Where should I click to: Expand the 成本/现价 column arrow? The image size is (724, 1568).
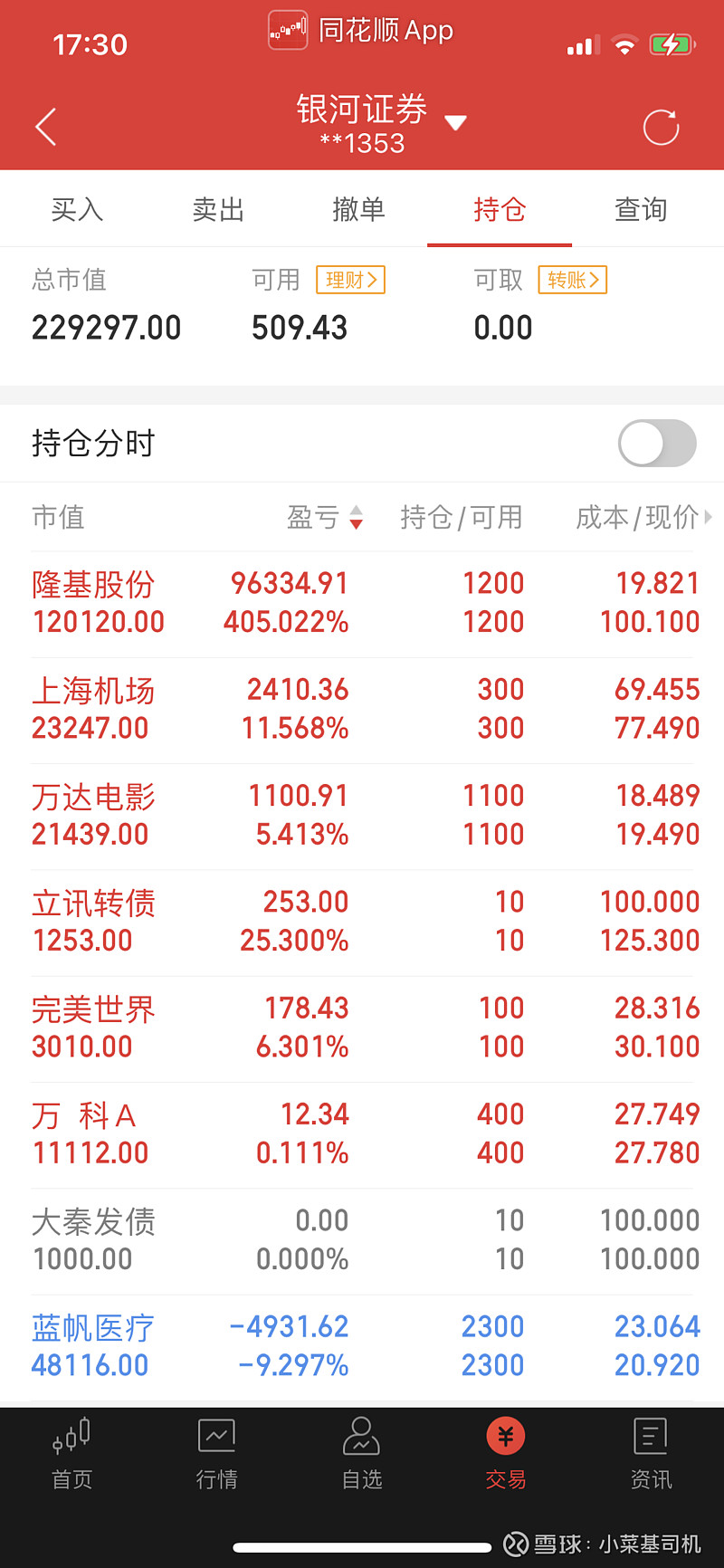[x=709, y=518]
